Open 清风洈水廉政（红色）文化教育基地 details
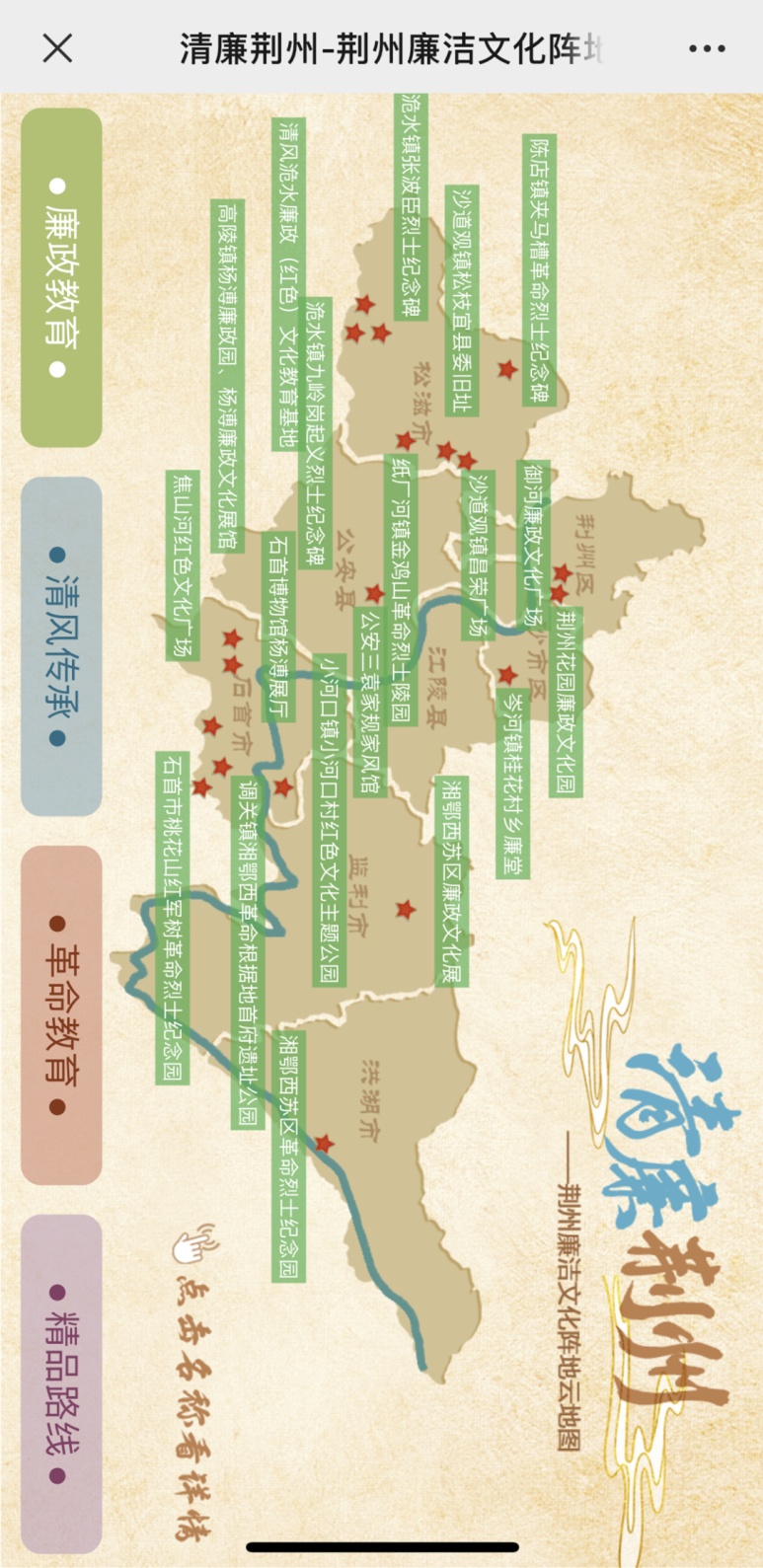Viewport: 763px width, 1568px height. tap(288, 284)
